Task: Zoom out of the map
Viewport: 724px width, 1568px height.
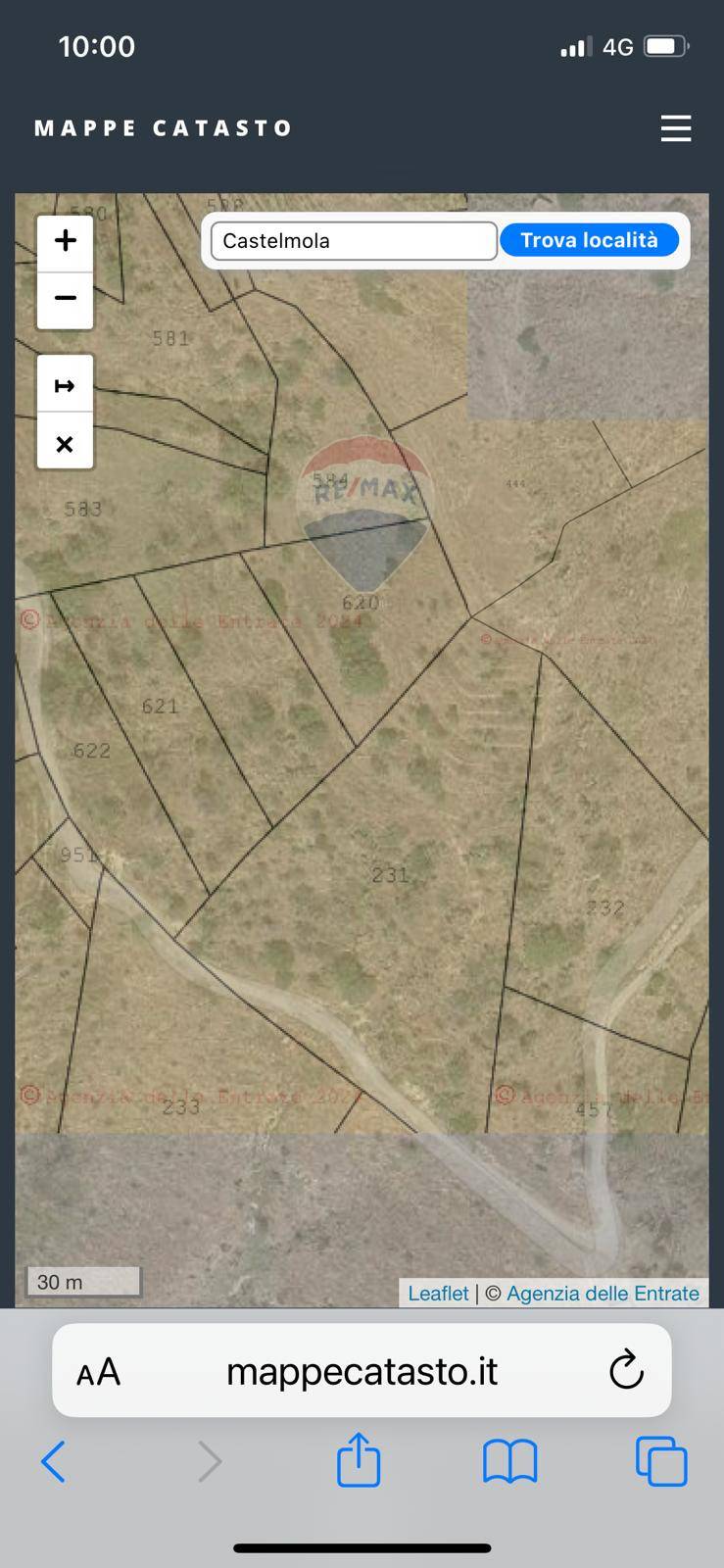Action: click(x=65, y=298)
